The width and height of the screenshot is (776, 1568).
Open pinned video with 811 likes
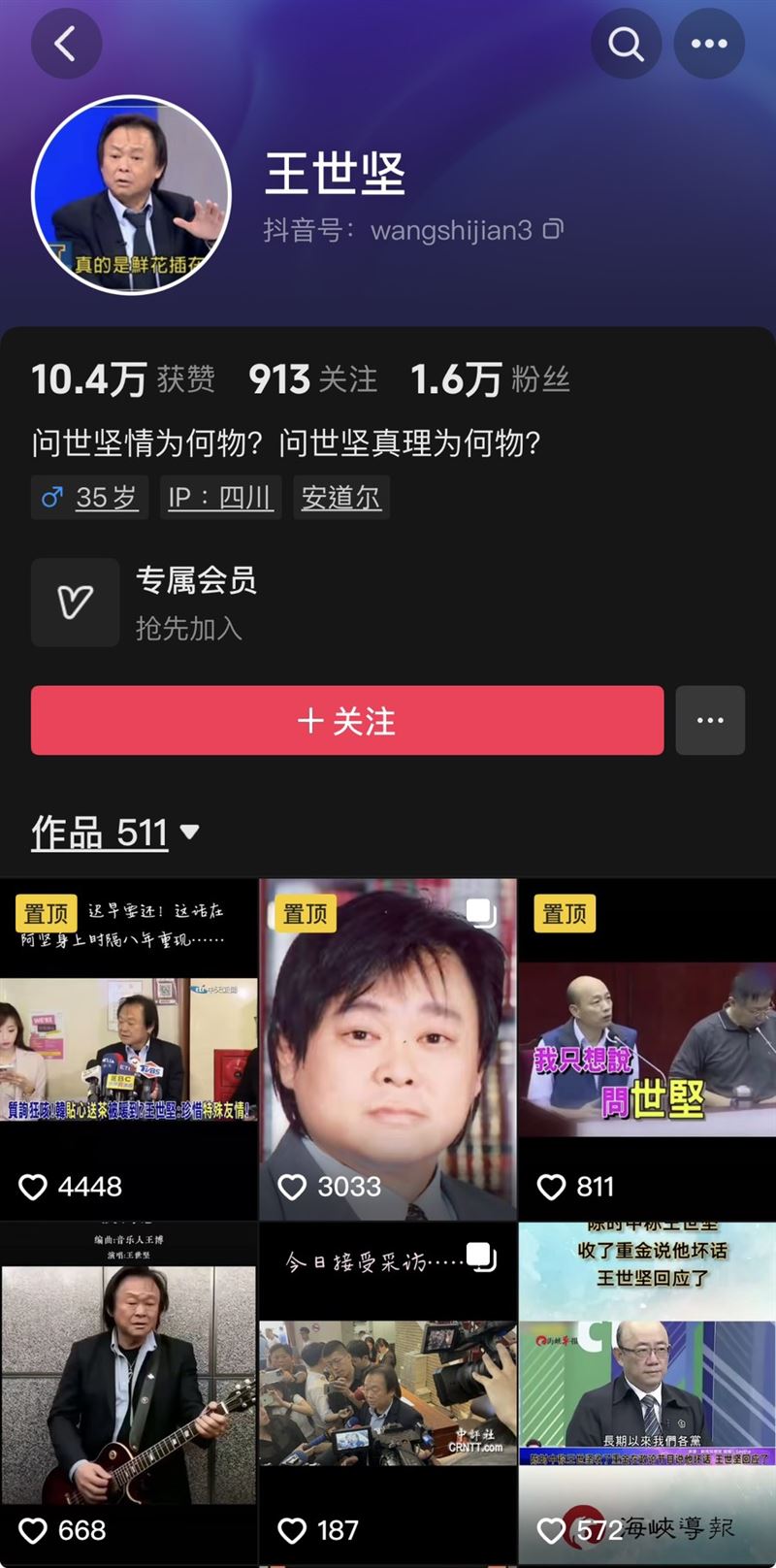(647, 1049)
